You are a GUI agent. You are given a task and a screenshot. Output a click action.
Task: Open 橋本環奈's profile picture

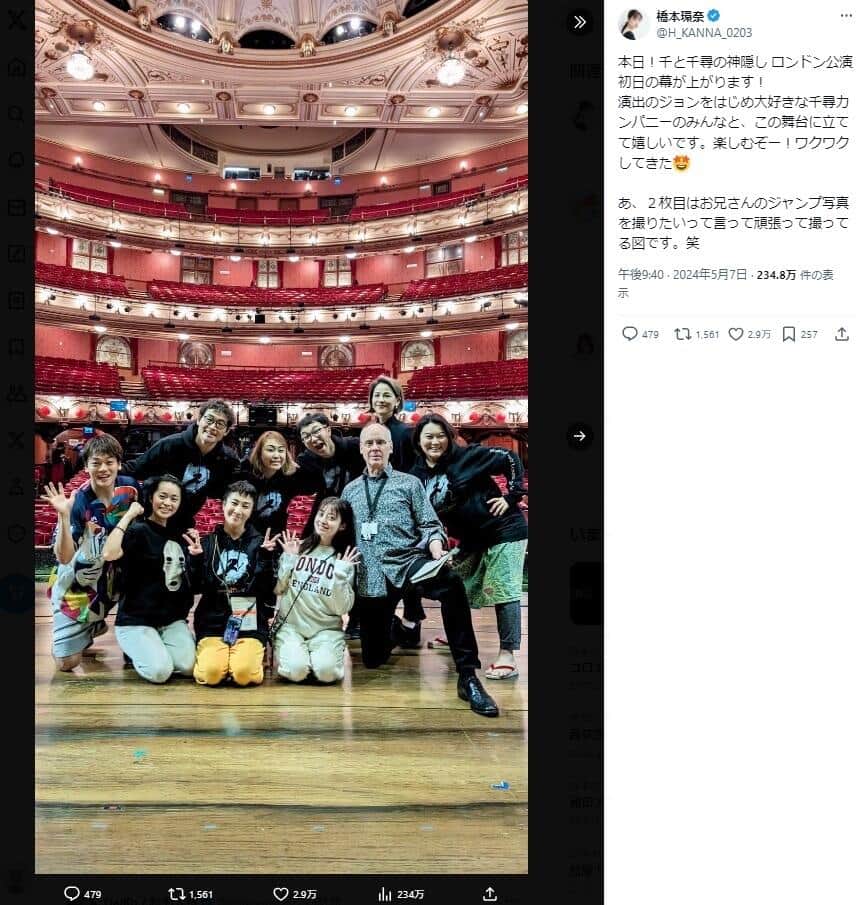[633, 24]
